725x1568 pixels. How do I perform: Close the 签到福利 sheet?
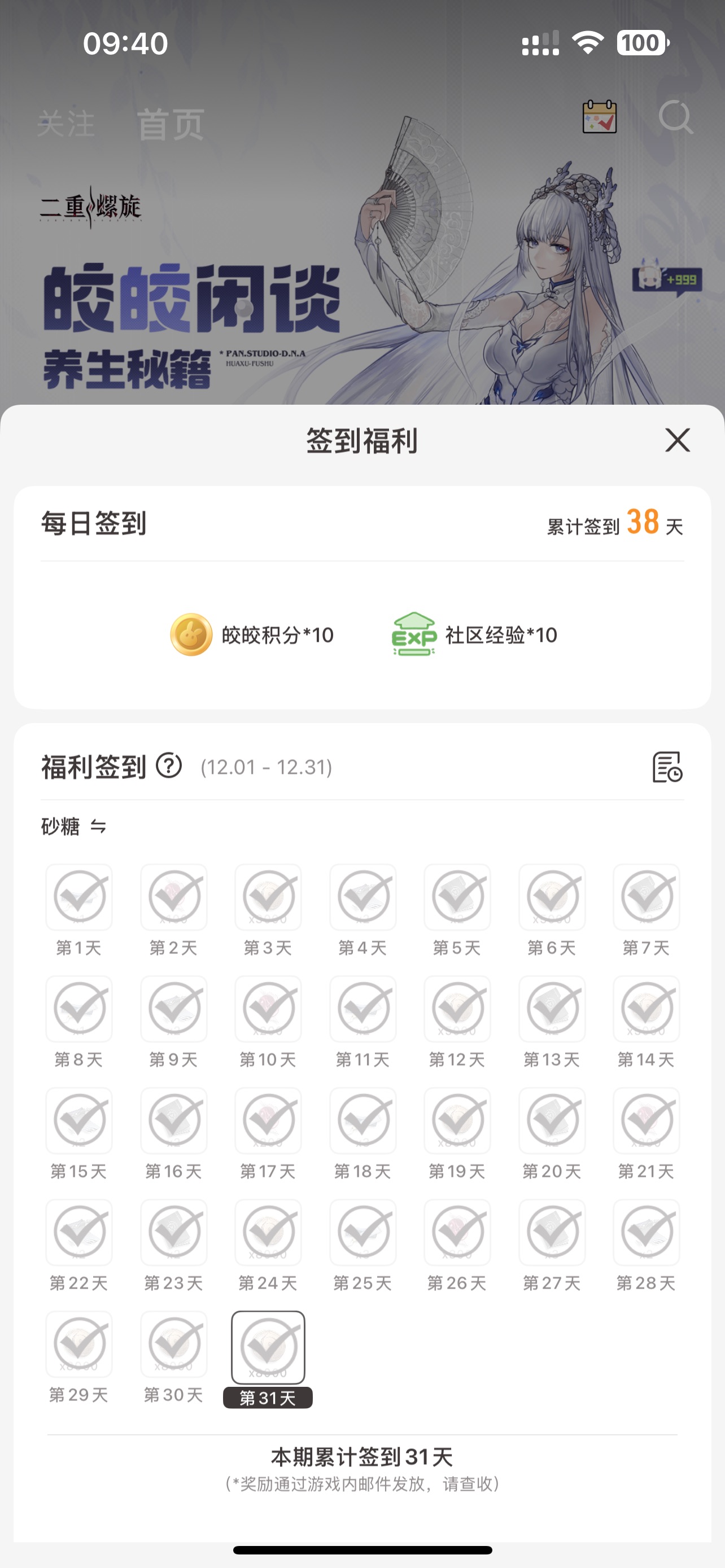pos(677,440)
